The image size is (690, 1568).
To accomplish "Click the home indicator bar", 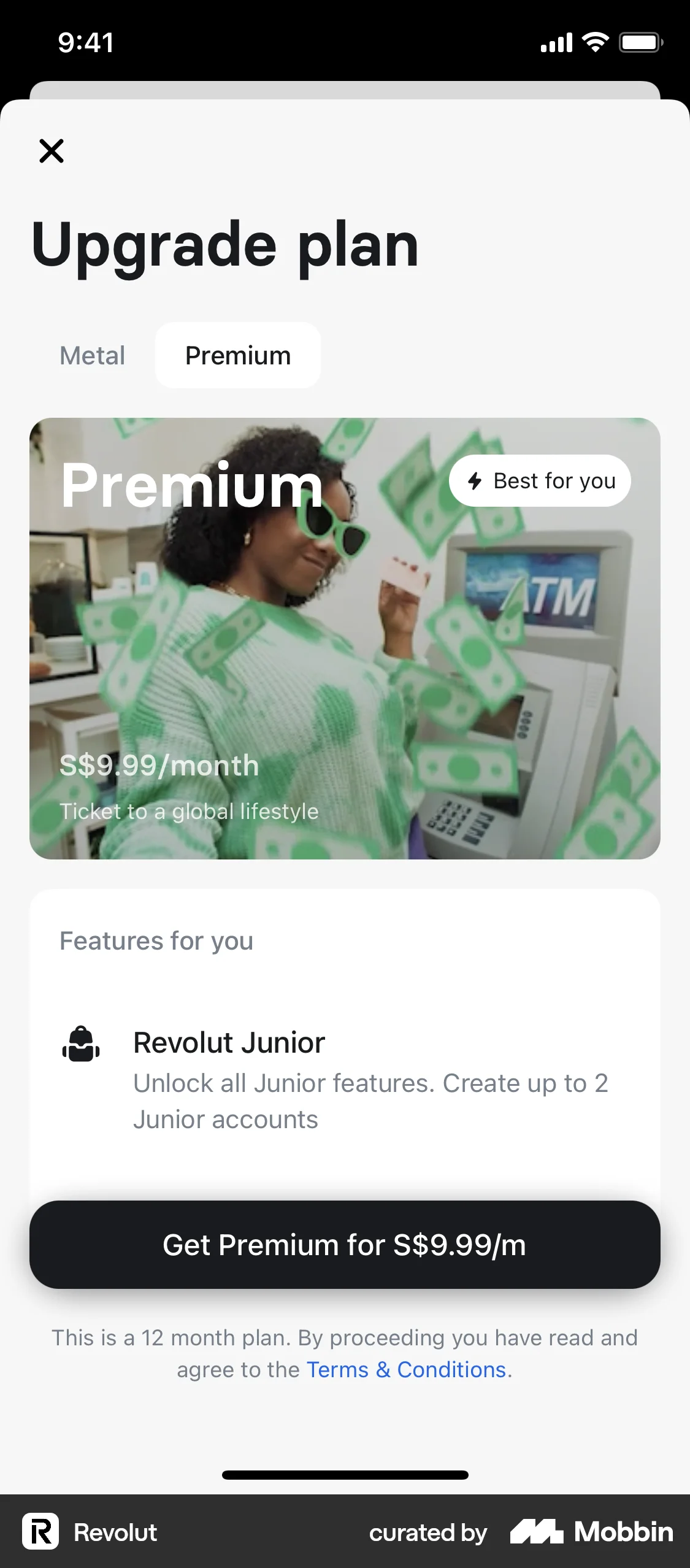I will 345,1473.
